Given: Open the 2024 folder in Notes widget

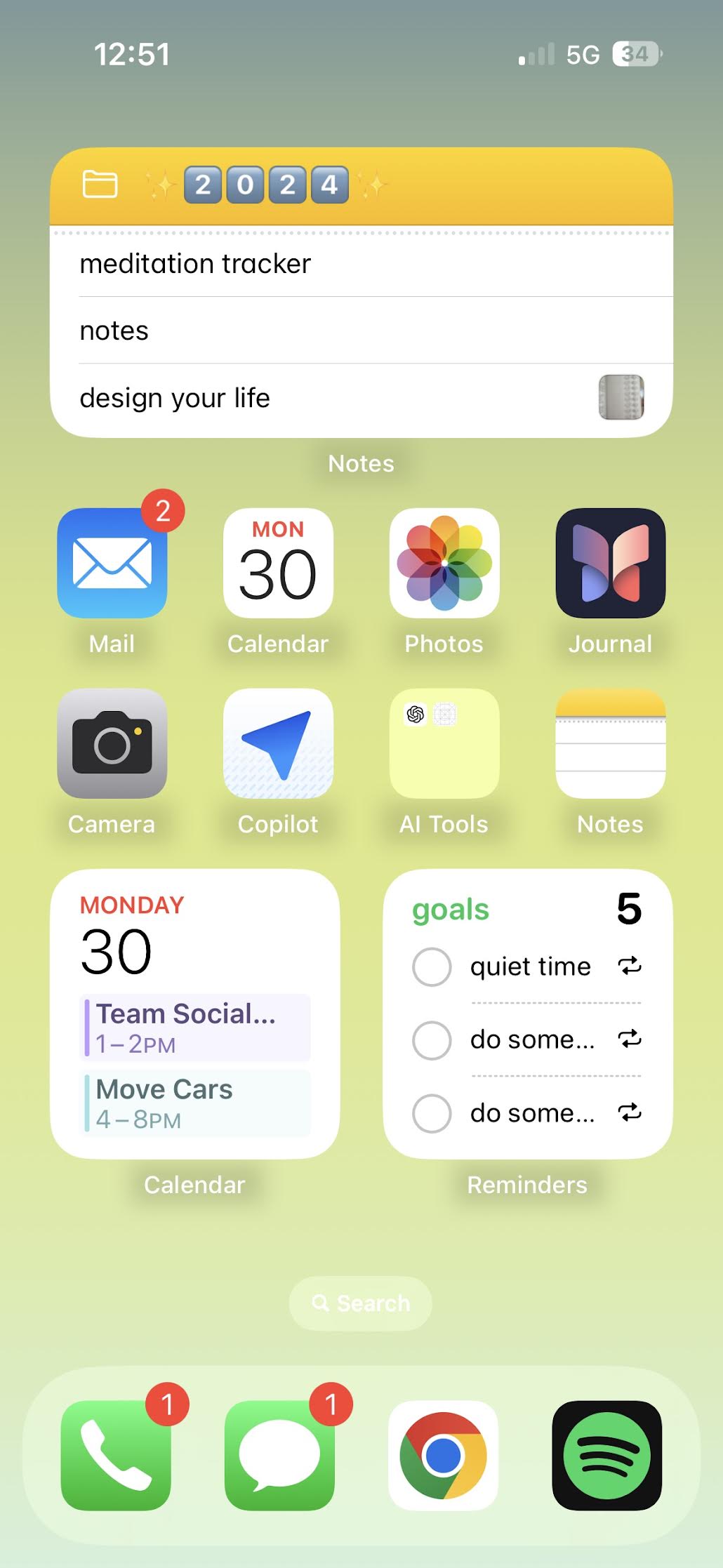Looking at the screenshot, I should 267,185.
